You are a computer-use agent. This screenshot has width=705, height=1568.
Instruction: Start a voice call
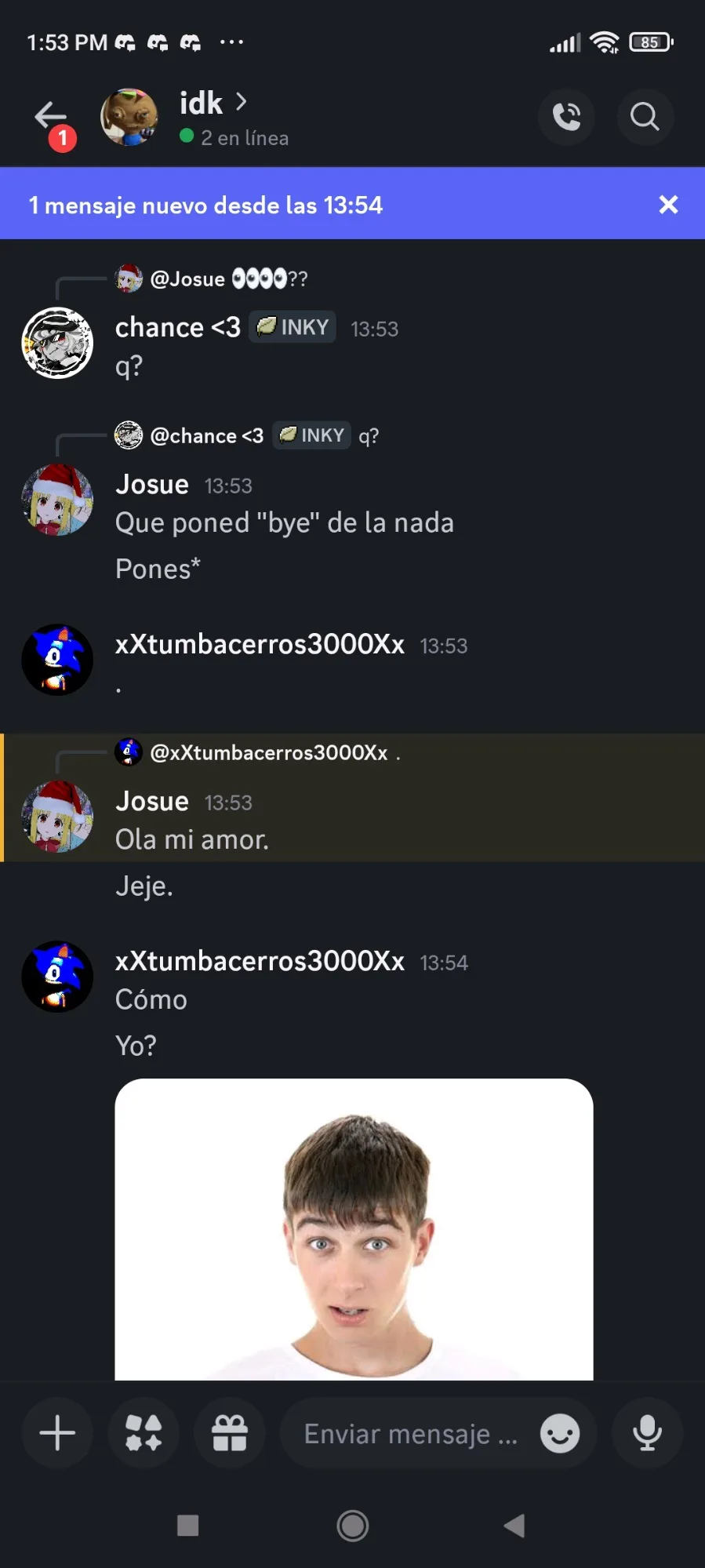point(566,117)
